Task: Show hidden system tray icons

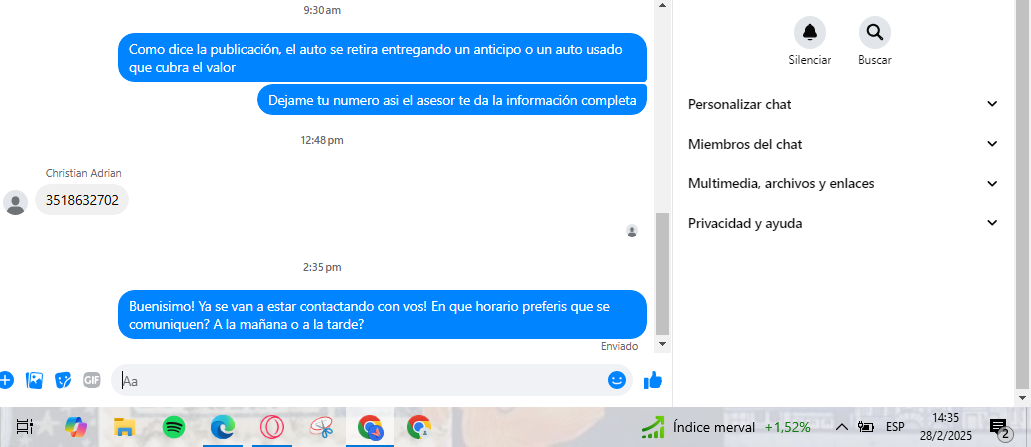Action: (x=842, y=427)
